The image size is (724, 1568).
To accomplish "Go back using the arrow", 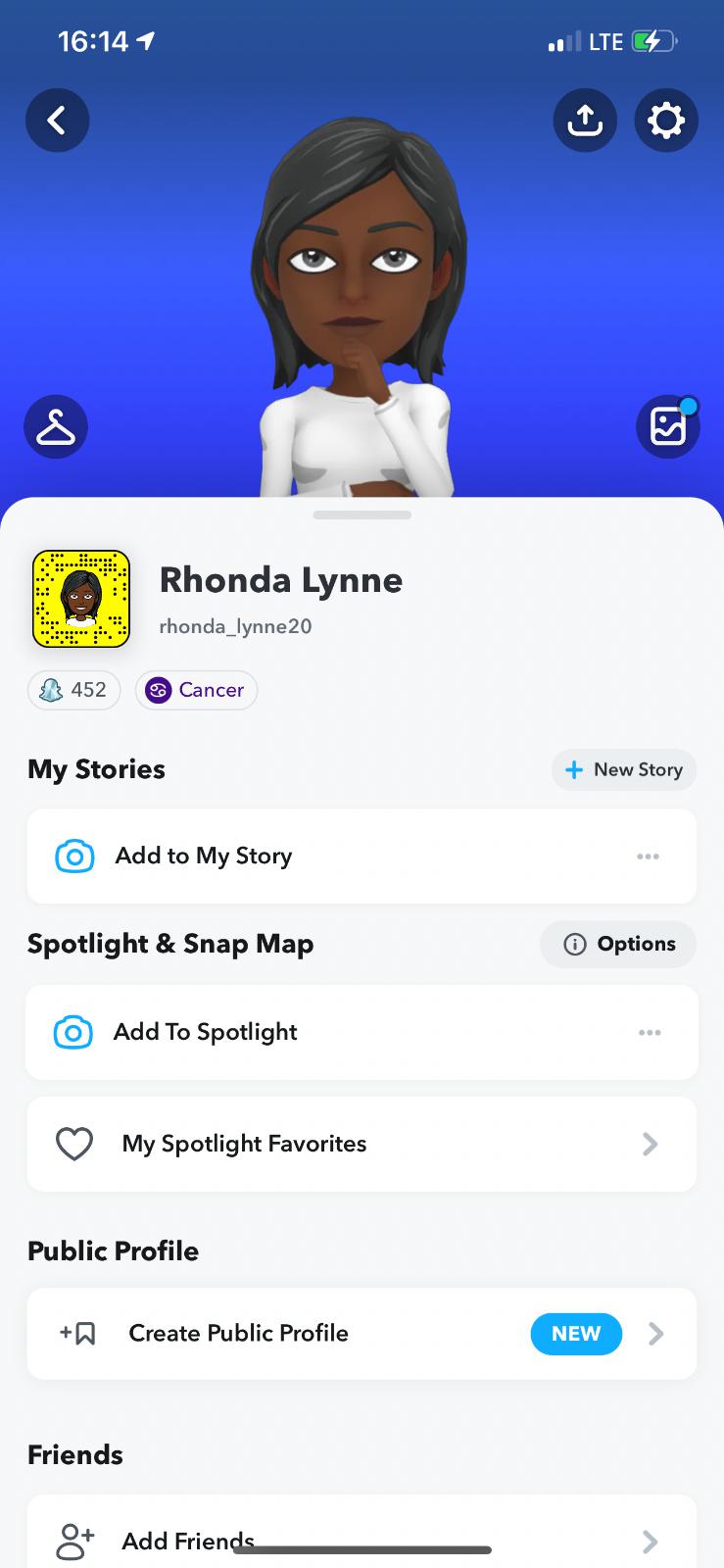I will pos(58,121).
